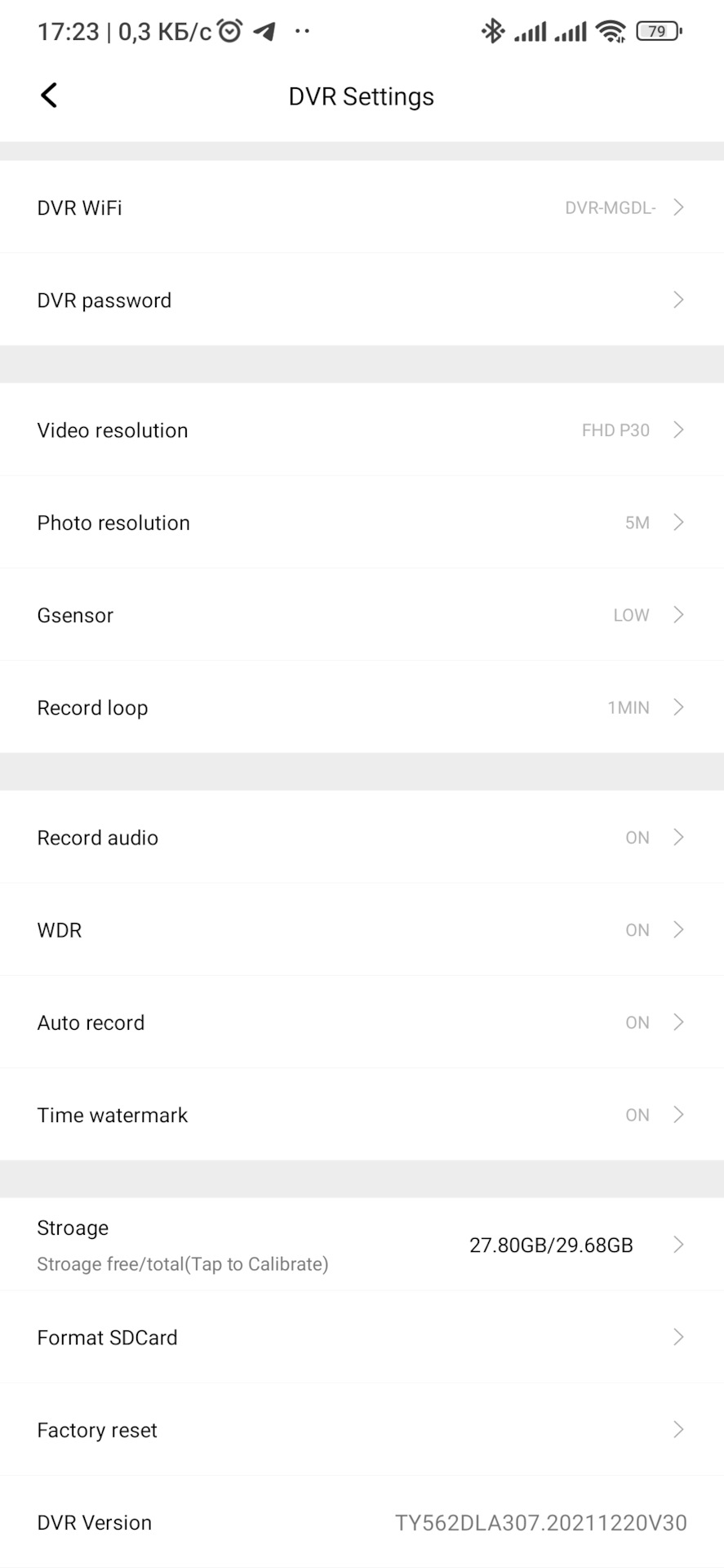Open Time watermark setting

click(x=362, y=1115)
